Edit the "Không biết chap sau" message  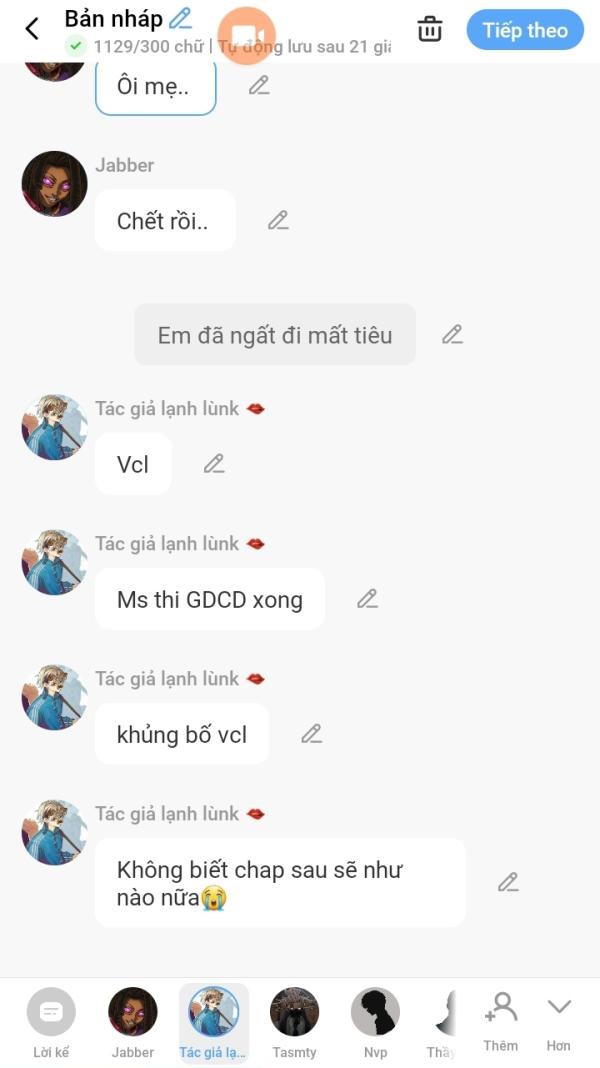click(509, 882)
